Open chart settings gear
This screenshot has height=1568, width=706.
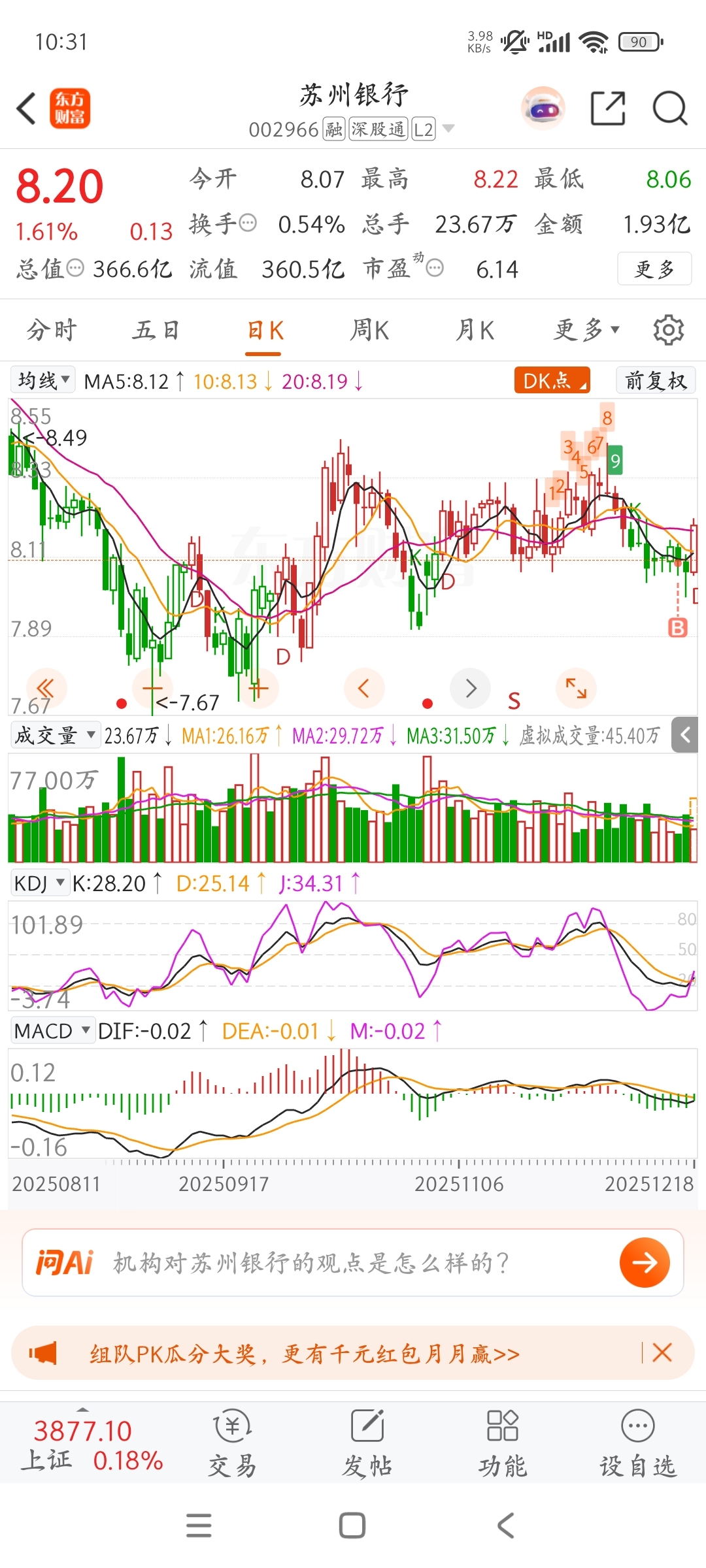(668, 331)
